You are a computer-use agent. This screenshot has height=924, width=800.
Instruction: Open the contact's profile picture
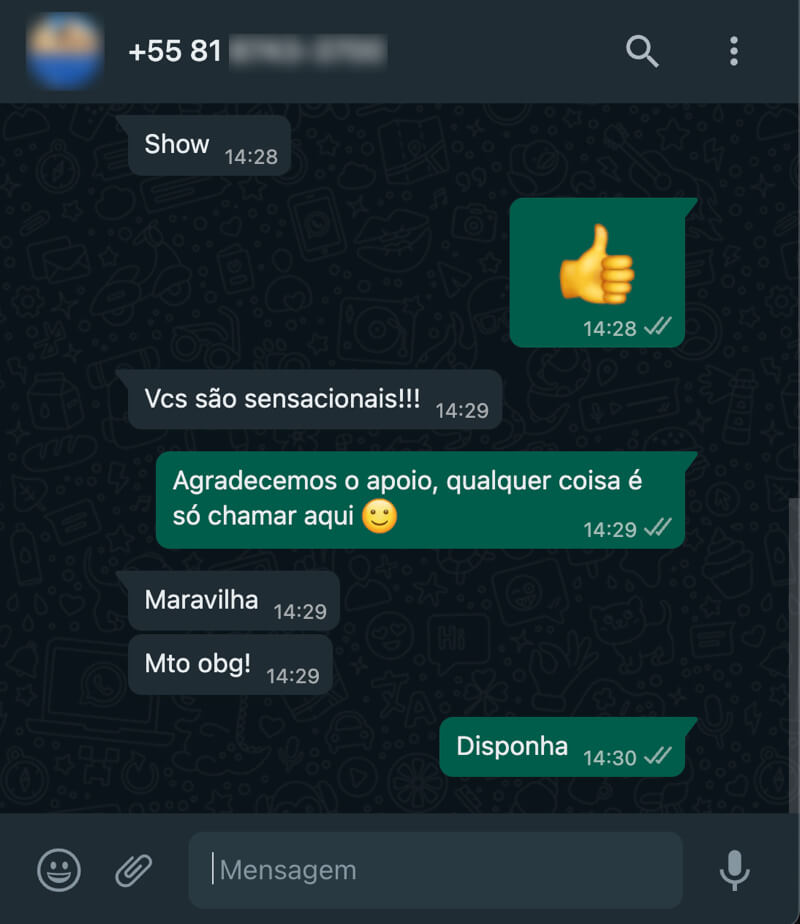coord(65,50)
